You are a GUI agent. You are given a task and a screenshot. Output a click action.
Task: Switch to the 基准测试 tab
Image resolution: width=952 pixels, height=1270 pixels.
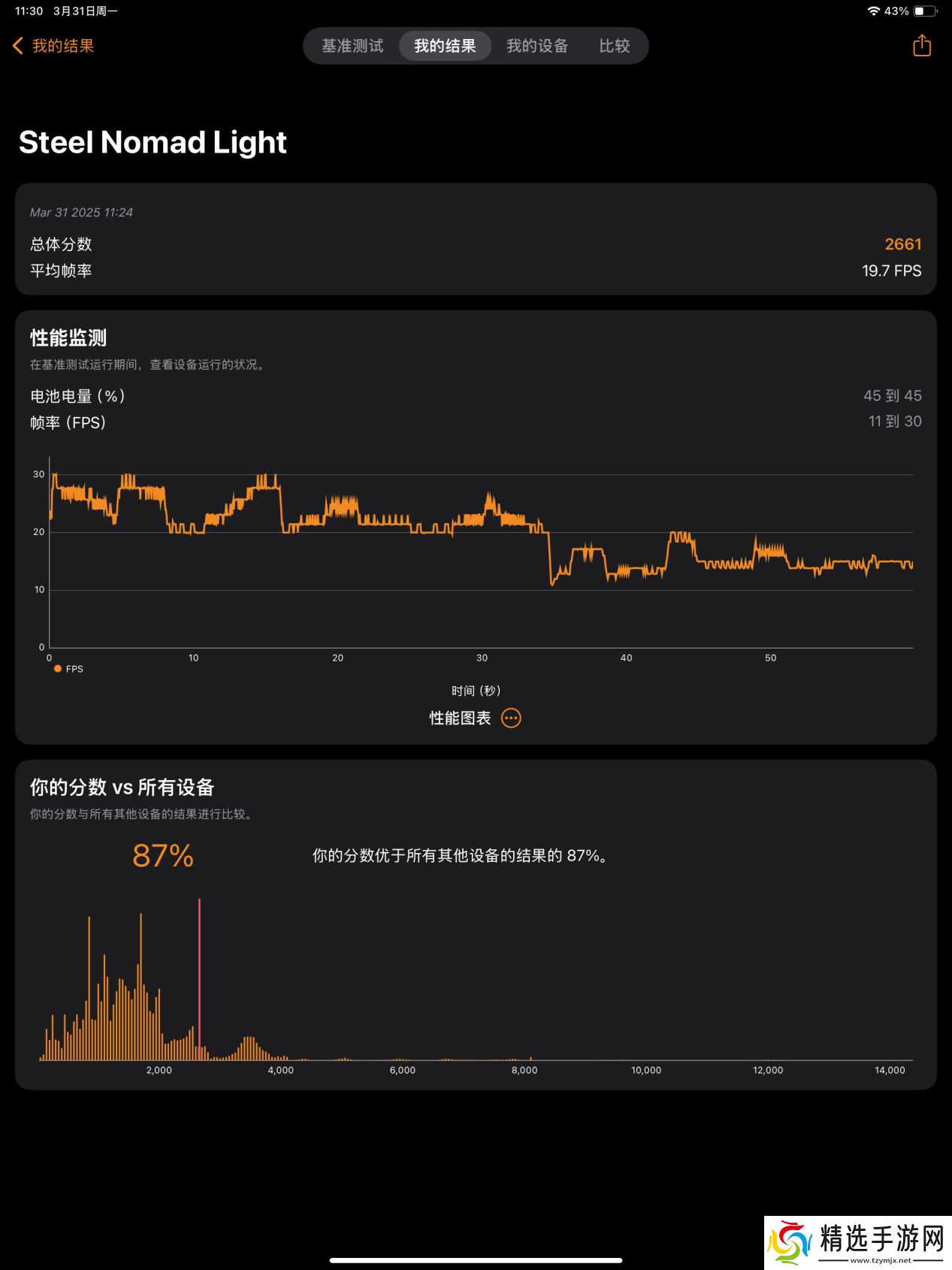(352, 46)
